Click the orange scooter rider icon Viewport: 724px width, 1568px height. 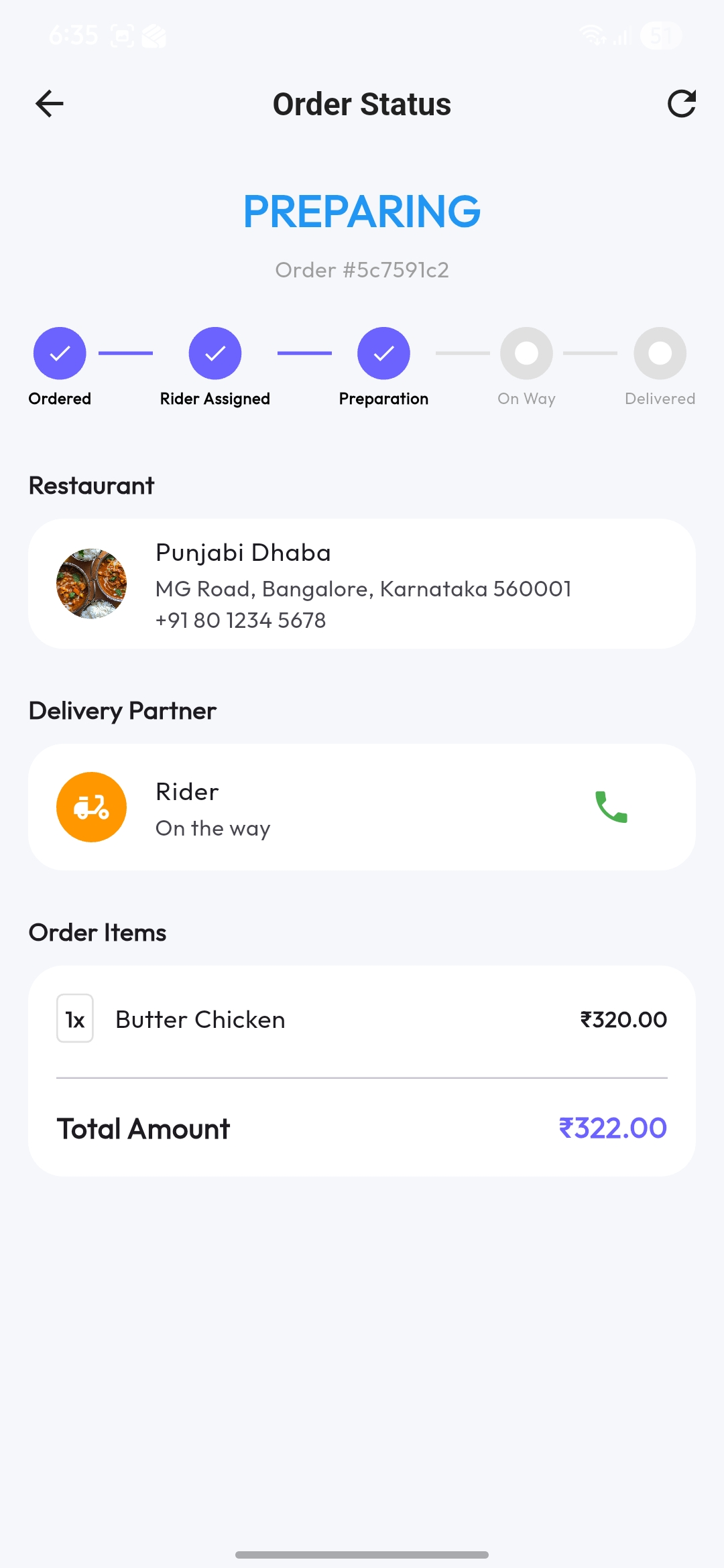click(x=92, y=807)
